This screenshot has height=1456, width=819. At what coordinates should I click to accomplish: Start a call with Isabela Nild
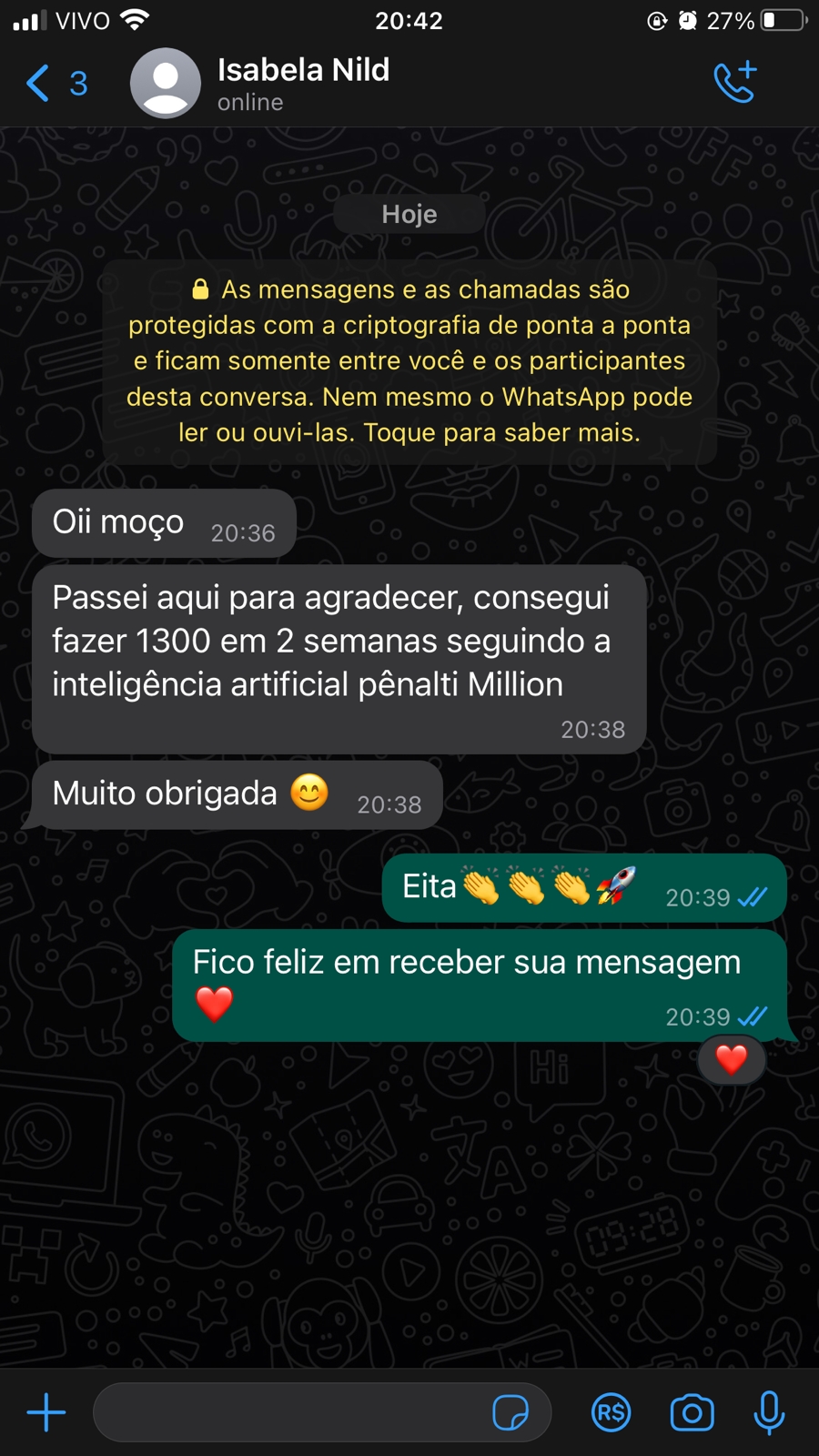tap(734, 82)
